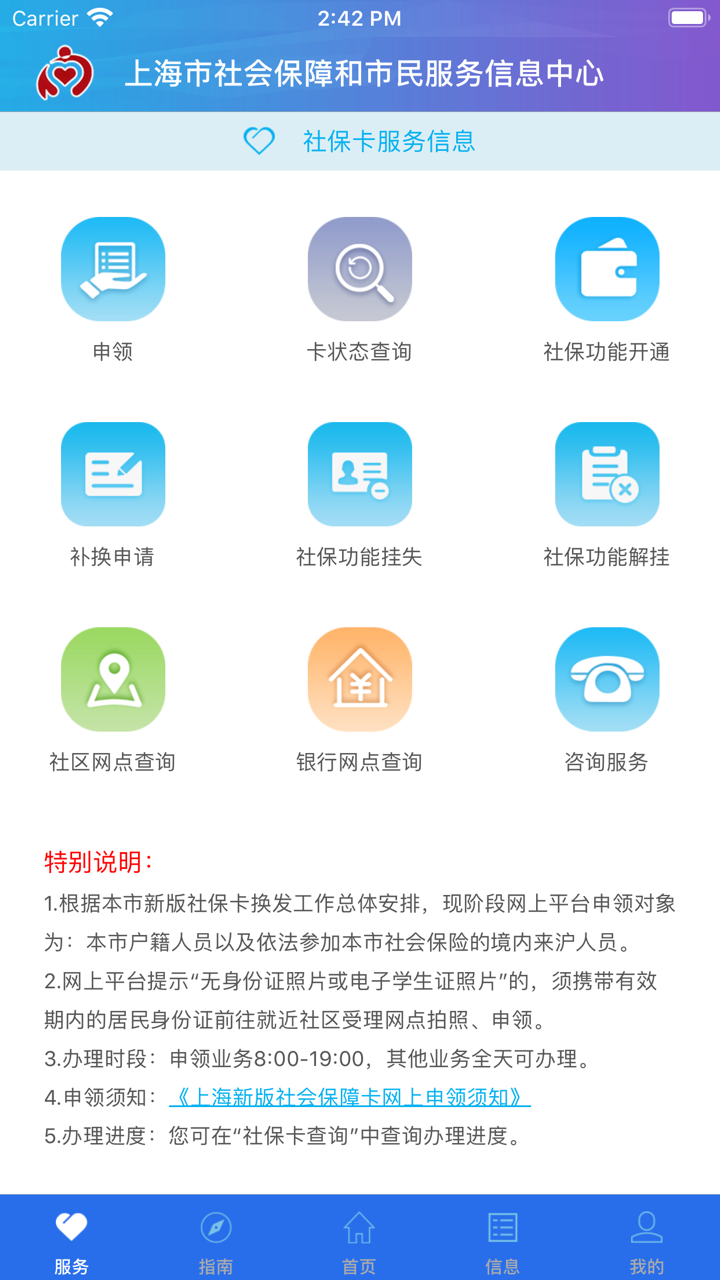Tap the 银行网点查询 bank icon
Viewport: 720px width, 1280px height.
360,678
